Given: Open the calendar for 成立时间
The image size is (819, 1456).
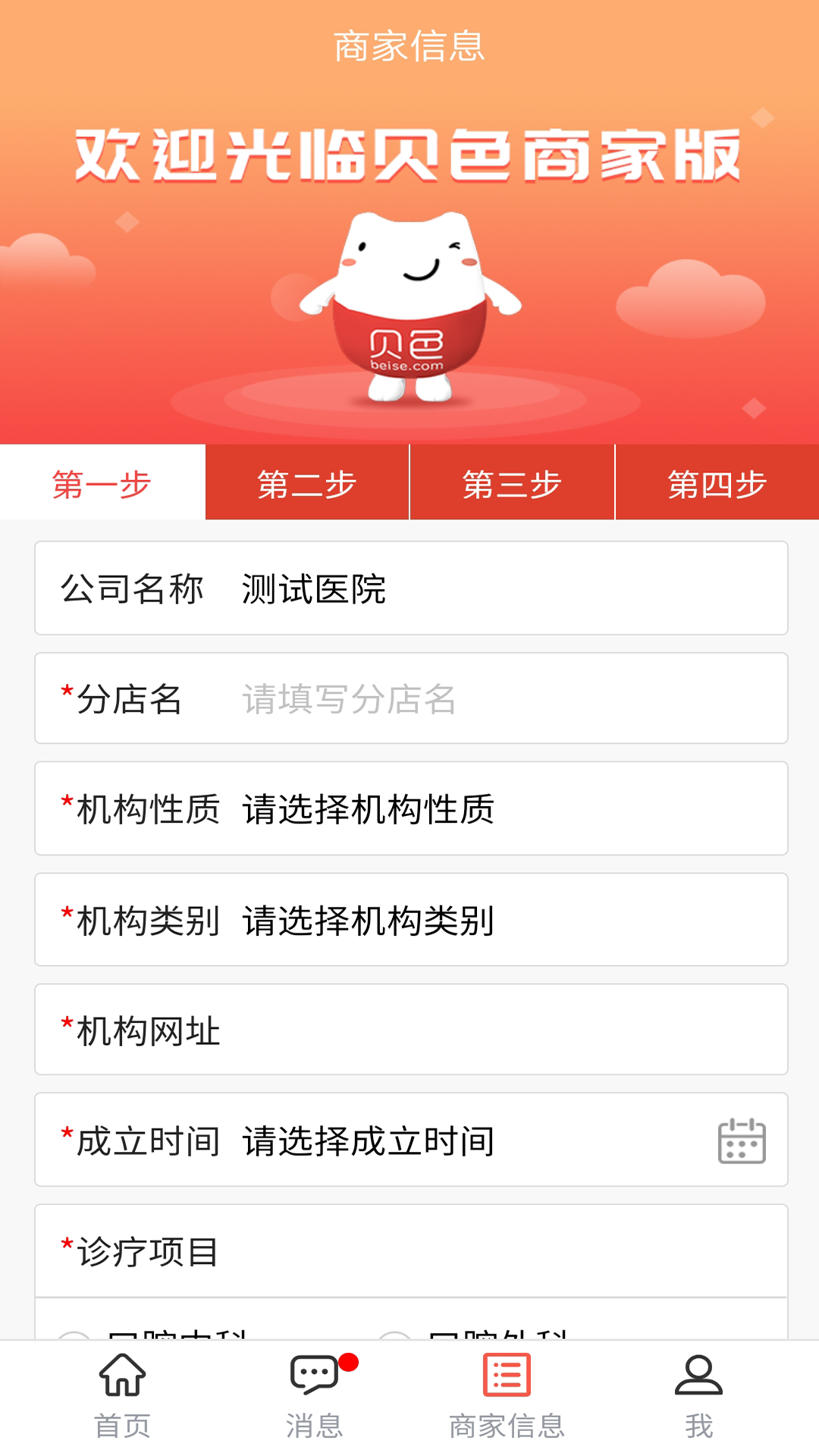Looking at the screenshot, I should (x=741, y=1141).
